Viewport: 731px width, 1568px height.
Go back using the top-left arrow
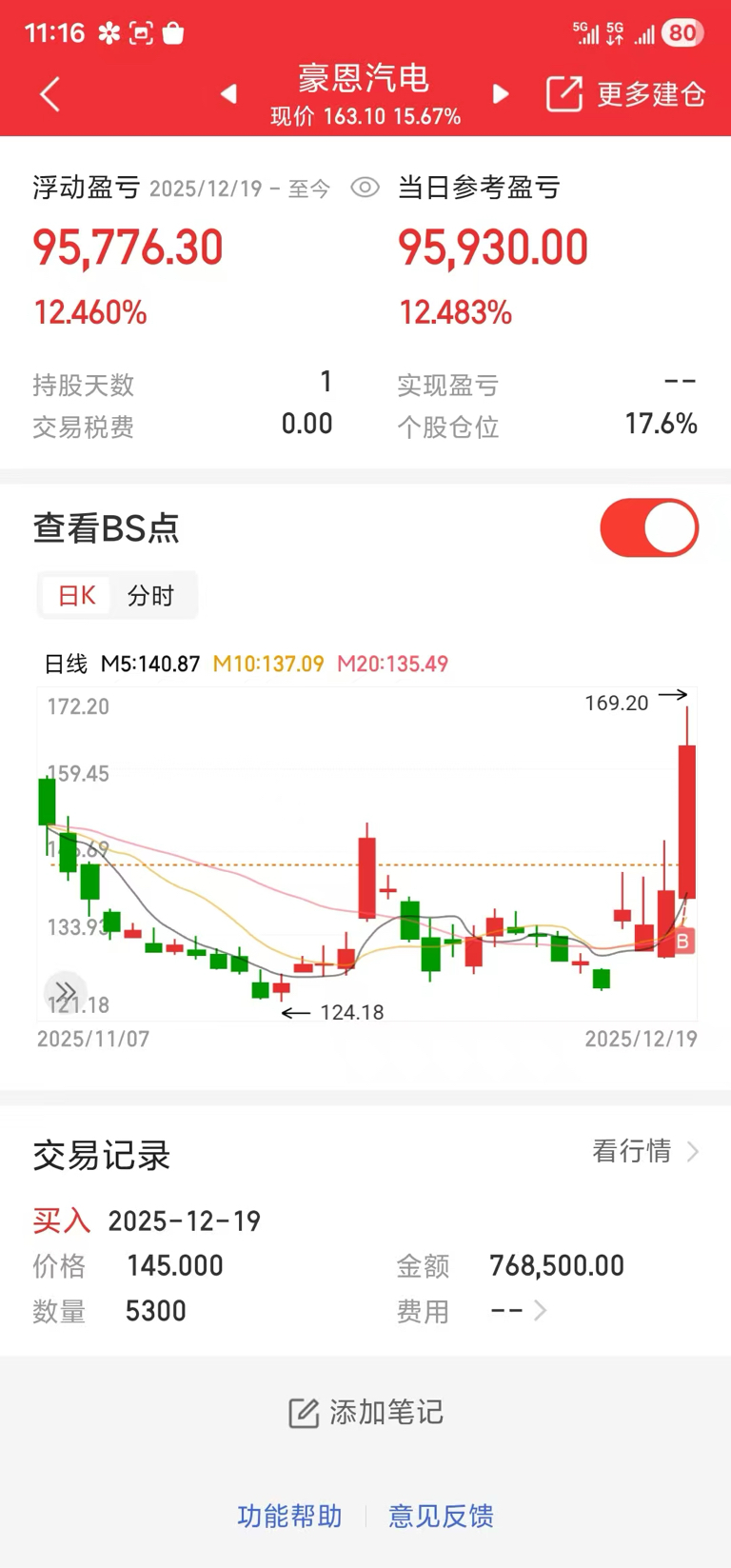[50, 94]
